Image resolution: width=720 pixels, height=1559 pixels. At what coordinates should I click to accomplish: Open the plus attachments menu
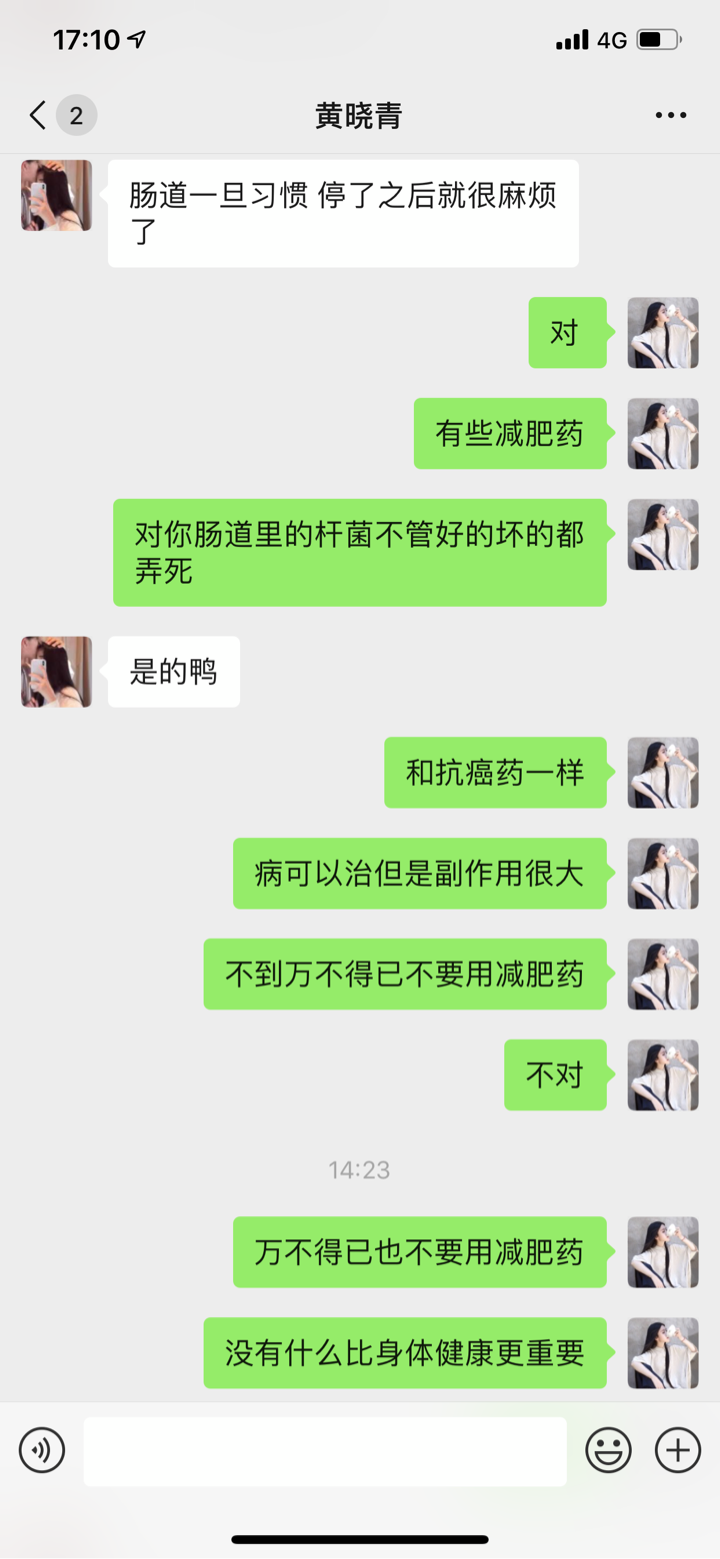pyautogui.click(x=677, y=1450)
